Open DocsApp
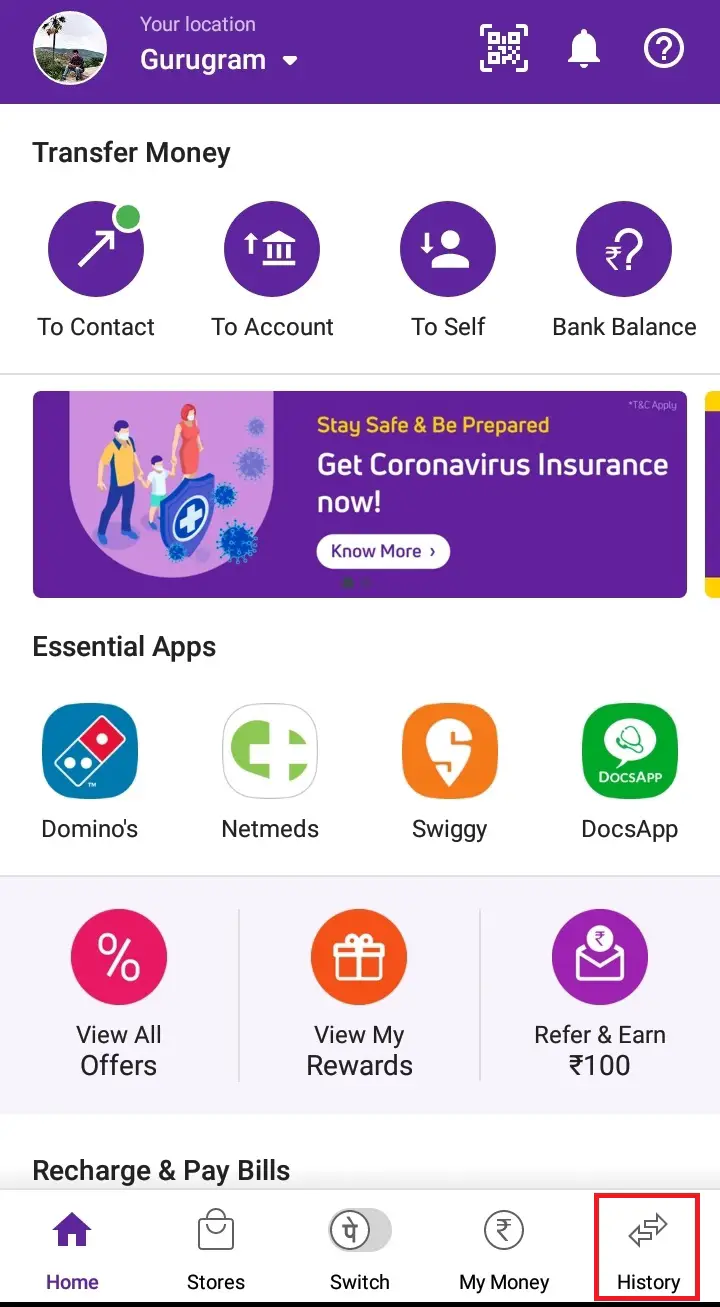This screenshot has height=1307, width=720. 630,752
